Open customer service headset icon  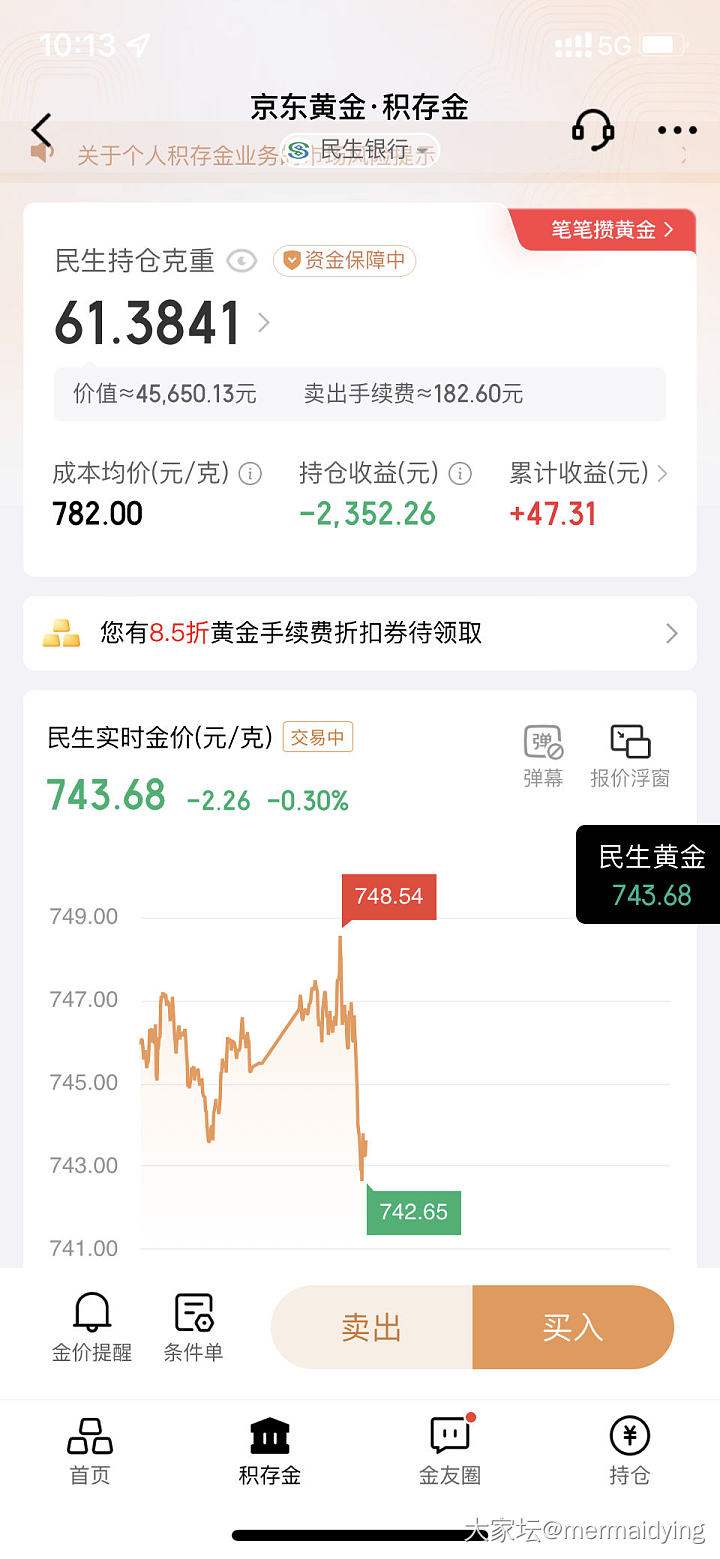[x=592, y=130]
